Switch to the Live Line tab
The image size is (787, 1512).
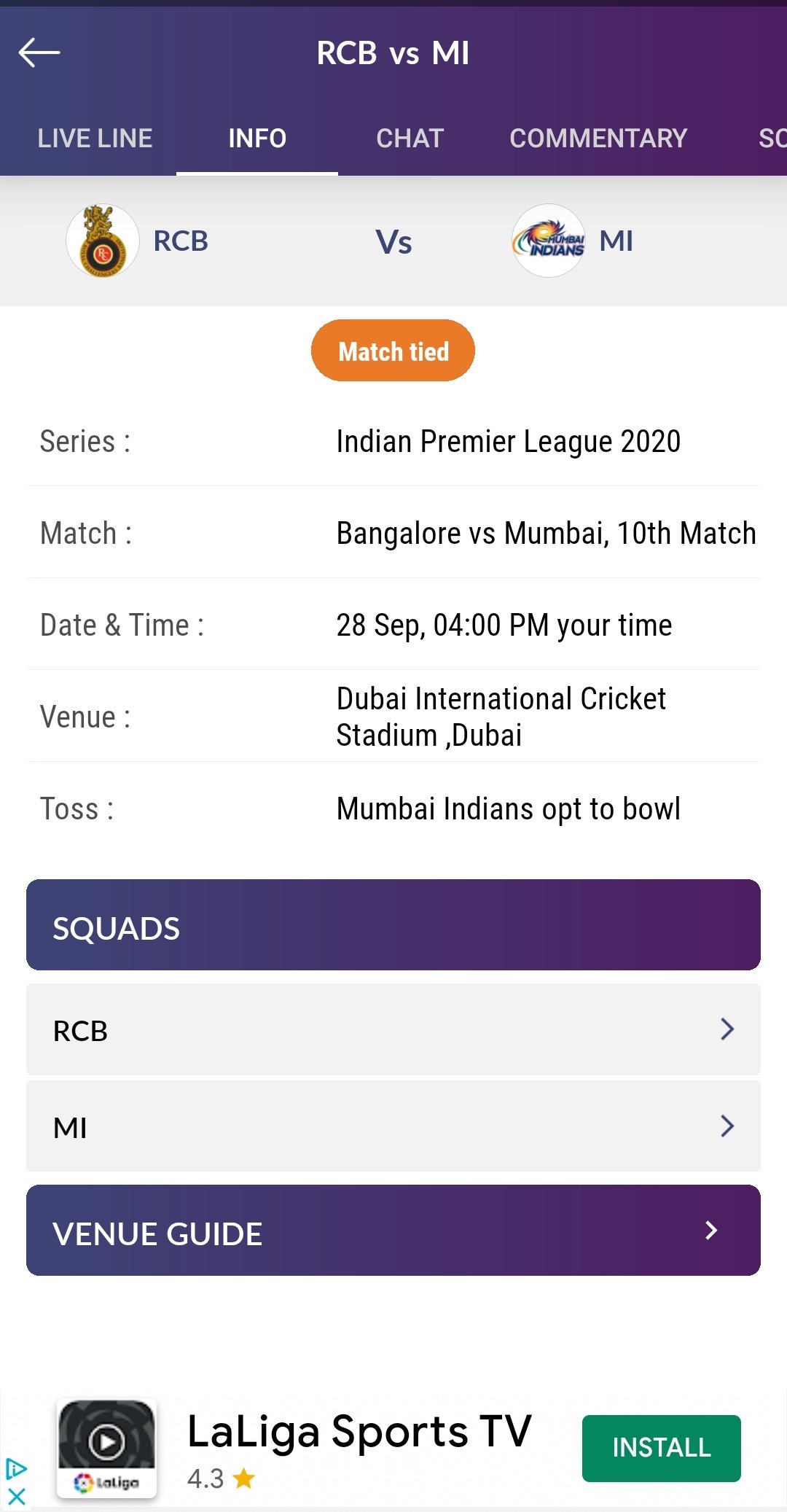click(95, 139)
